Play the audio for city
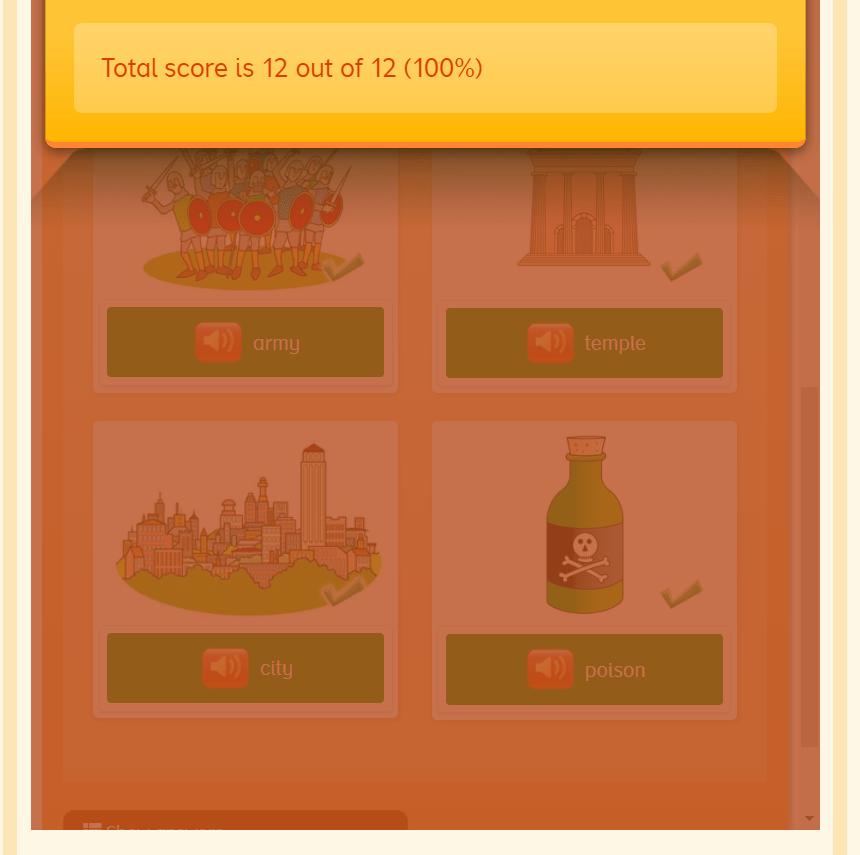The image size is (860, 855). point(225,668)
